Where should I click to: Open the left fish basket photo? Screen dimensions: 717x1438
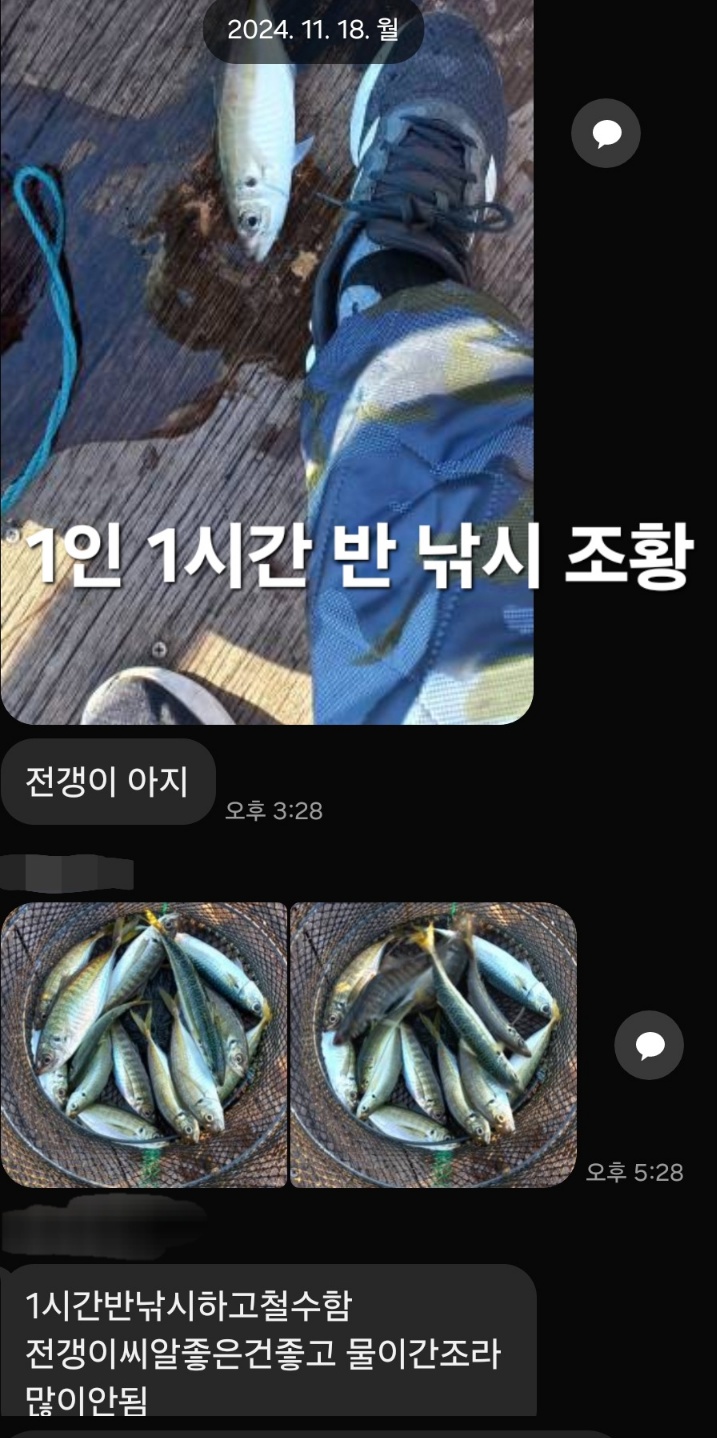[144, 1044]
